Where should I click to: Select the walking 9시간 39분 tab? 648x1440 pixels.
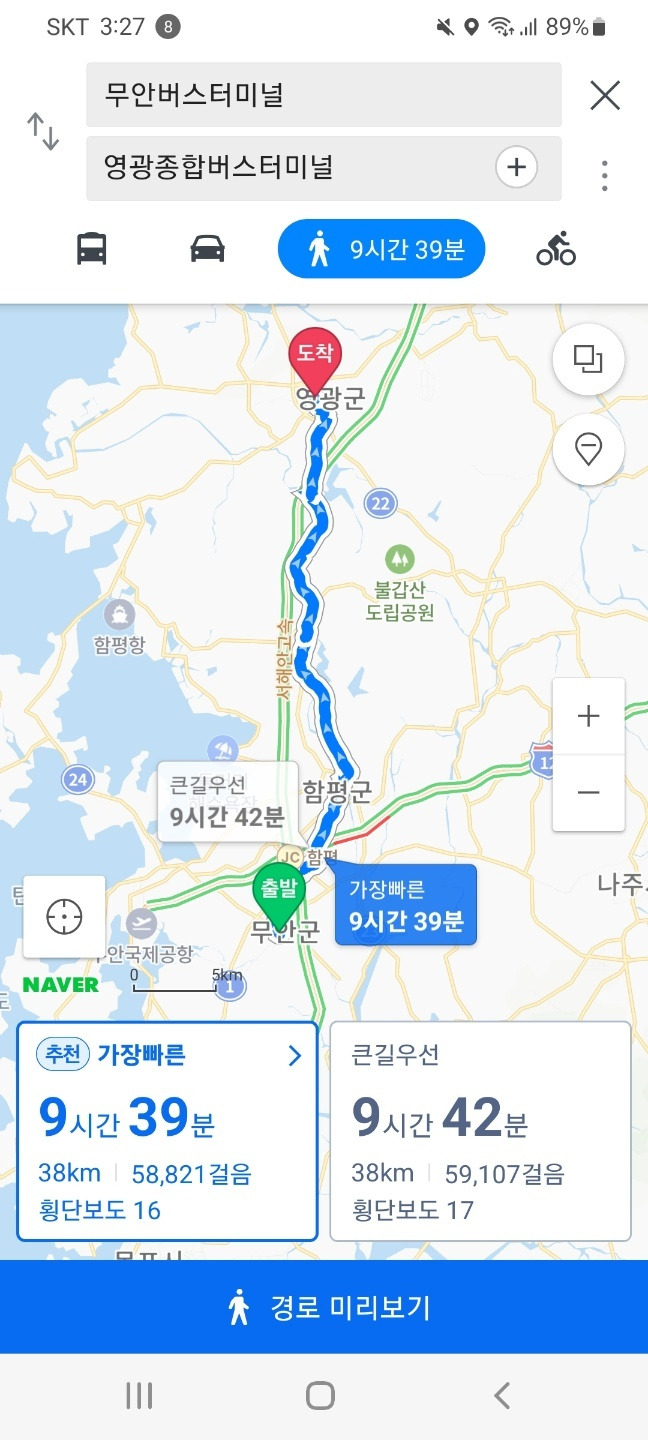tap(382, 249)
